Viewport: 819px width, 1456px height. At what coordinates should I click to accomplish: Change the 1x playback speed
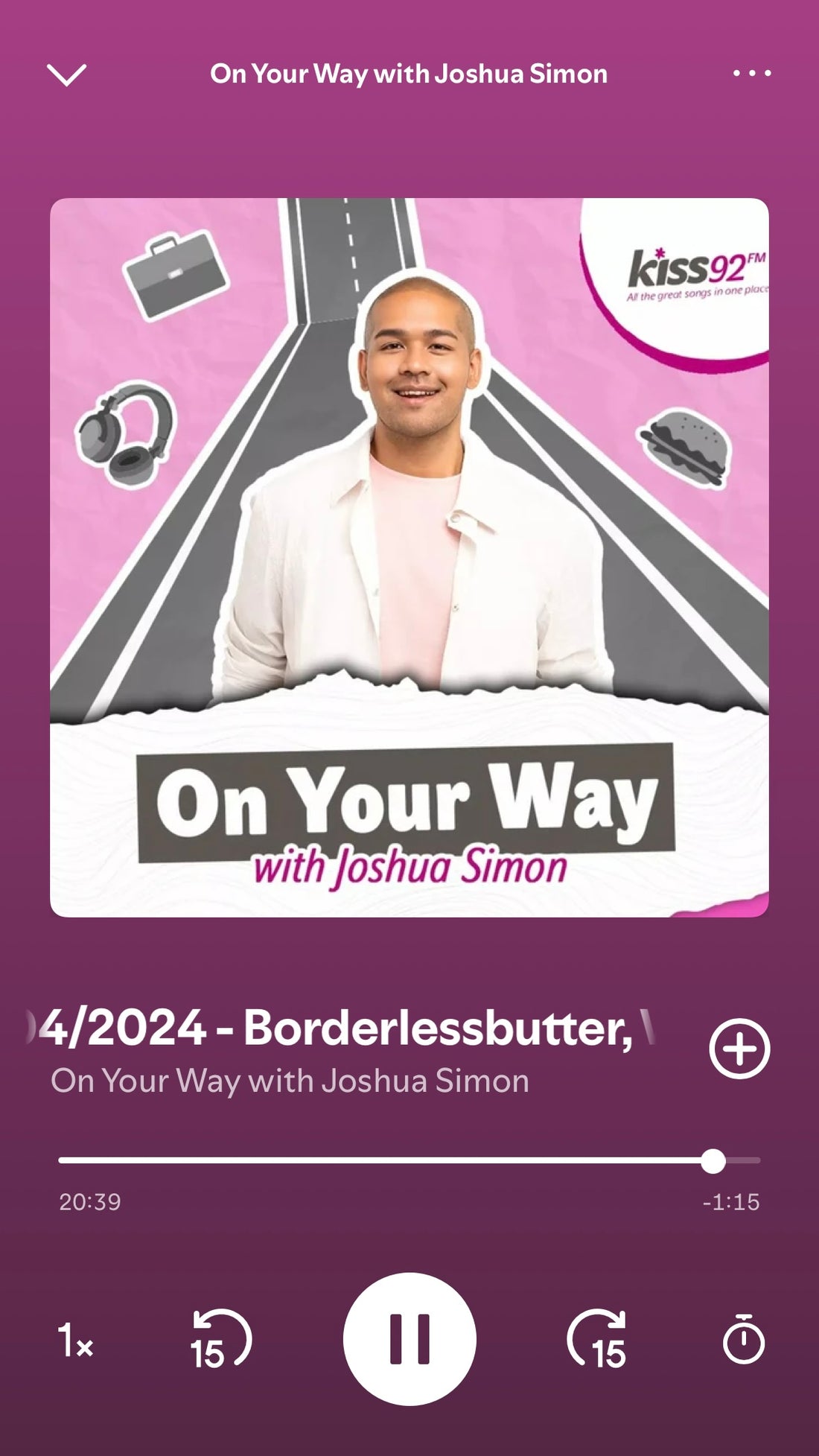pyautogui.click(x=75, y=1341)
